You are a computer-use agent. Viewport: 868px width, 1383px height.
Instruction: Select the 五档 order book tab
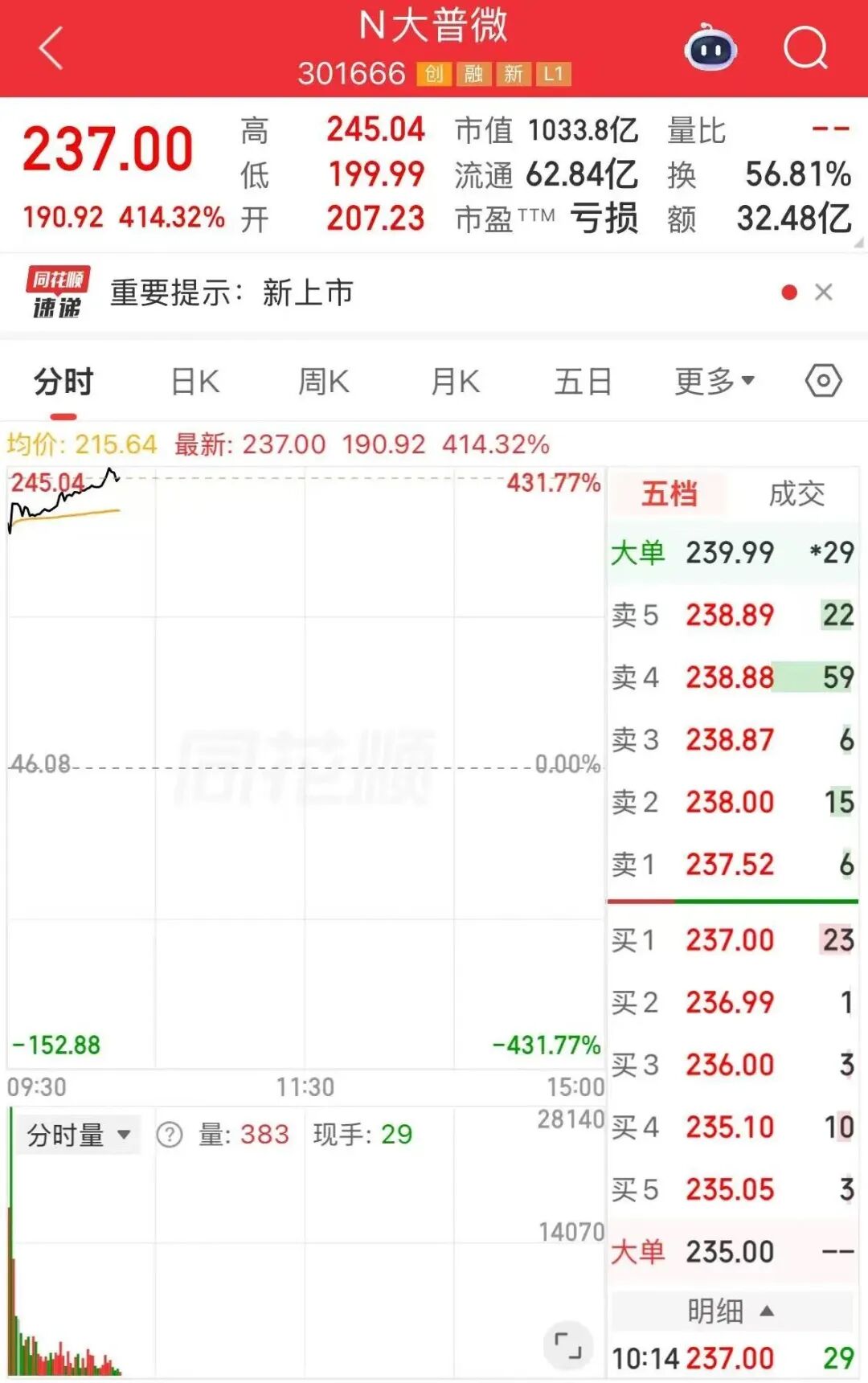point(669,493)
